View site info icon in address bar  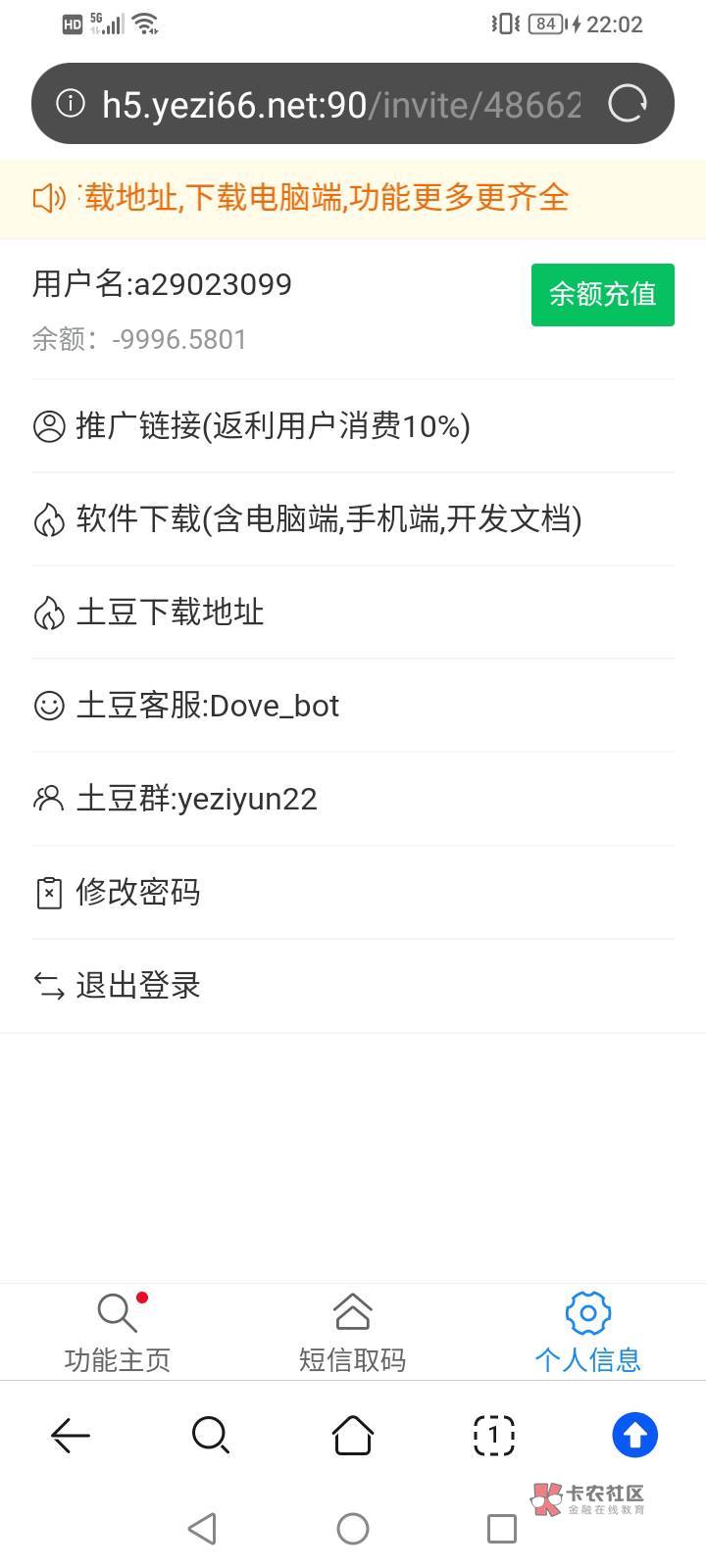click(x=71, y=103)
